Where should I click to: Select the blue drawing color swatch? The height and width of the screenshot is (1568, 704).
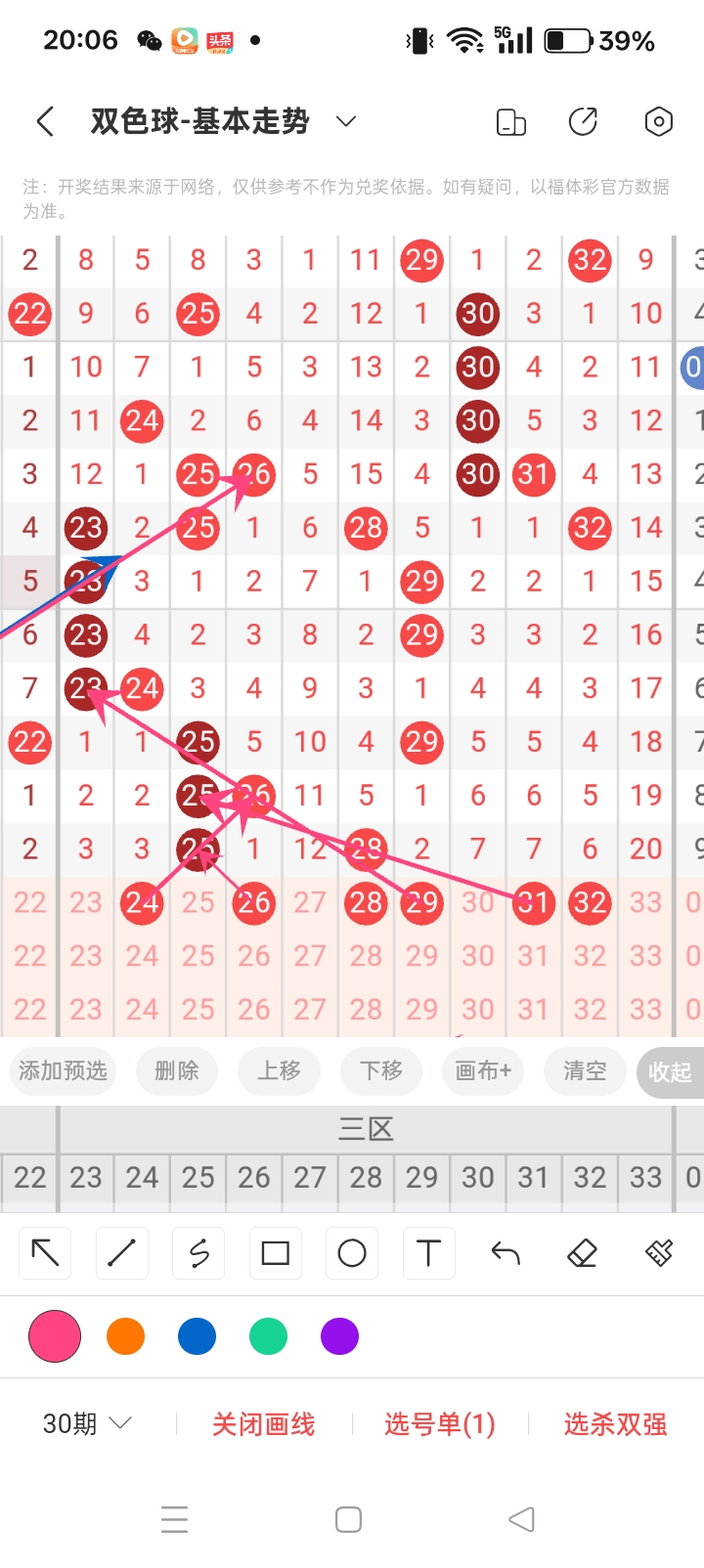197,1335
